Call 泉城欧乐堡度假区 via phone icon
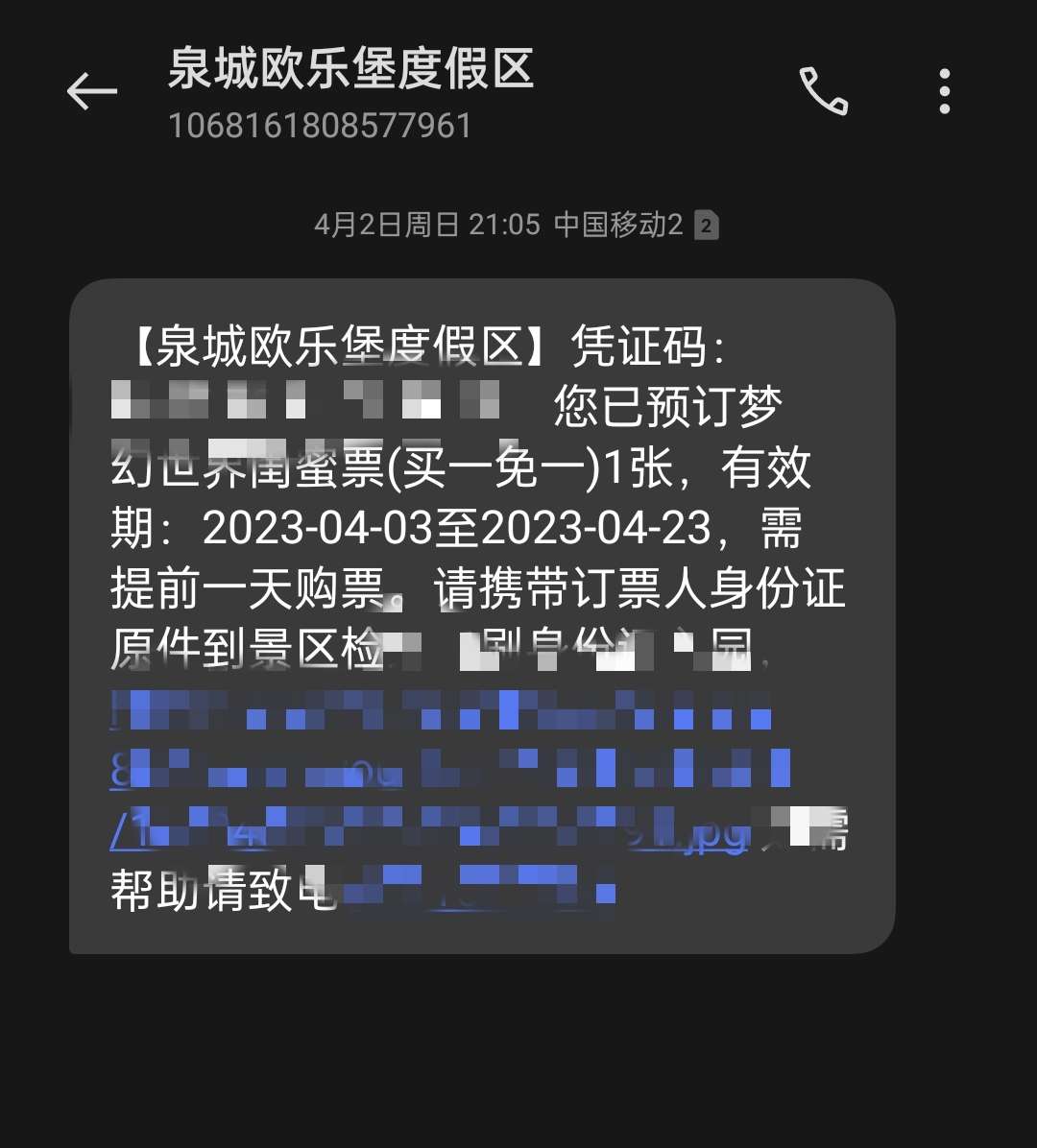Screen dimensions: 1037x1148 click(x=824, y=92)
